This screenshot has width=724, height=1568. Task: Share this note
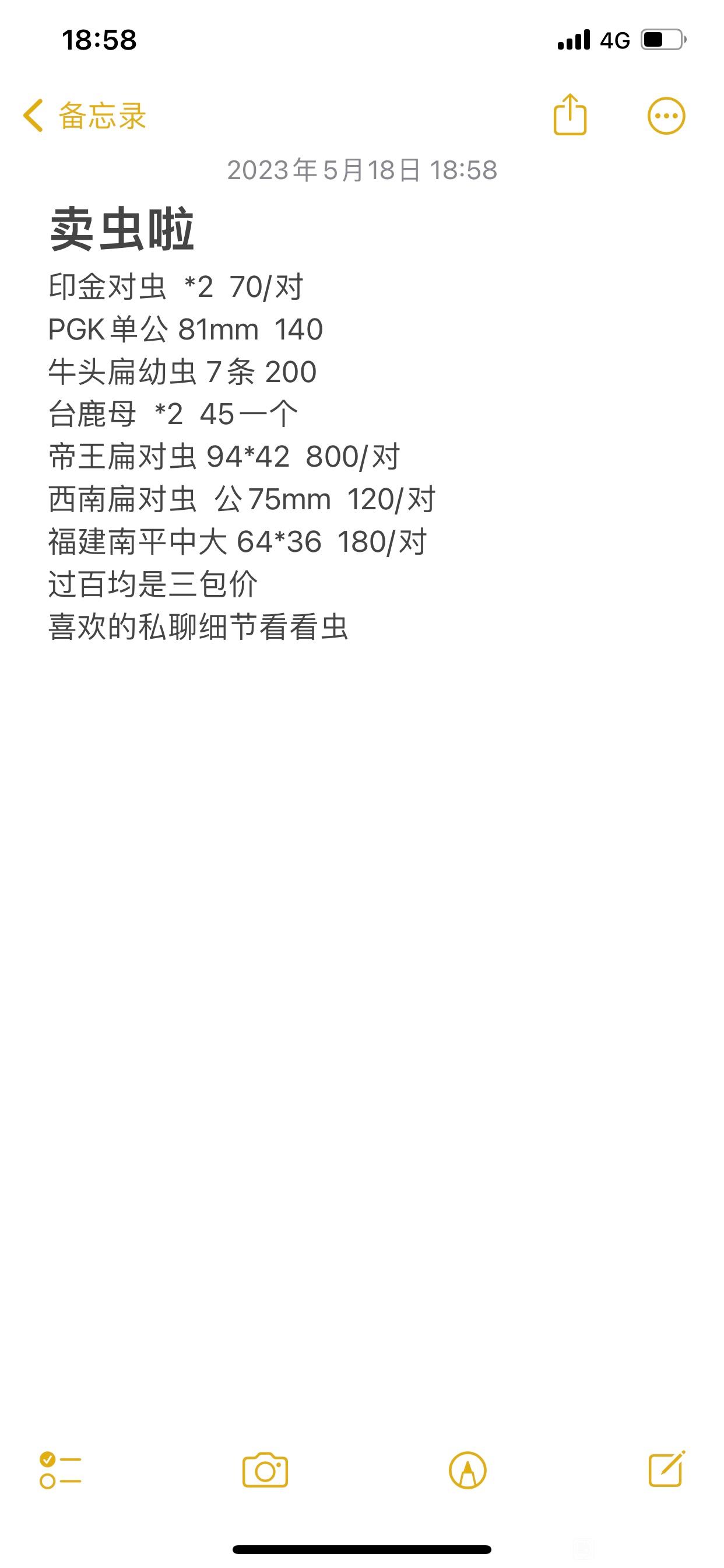pyautogui.click(x=570, y=114)
